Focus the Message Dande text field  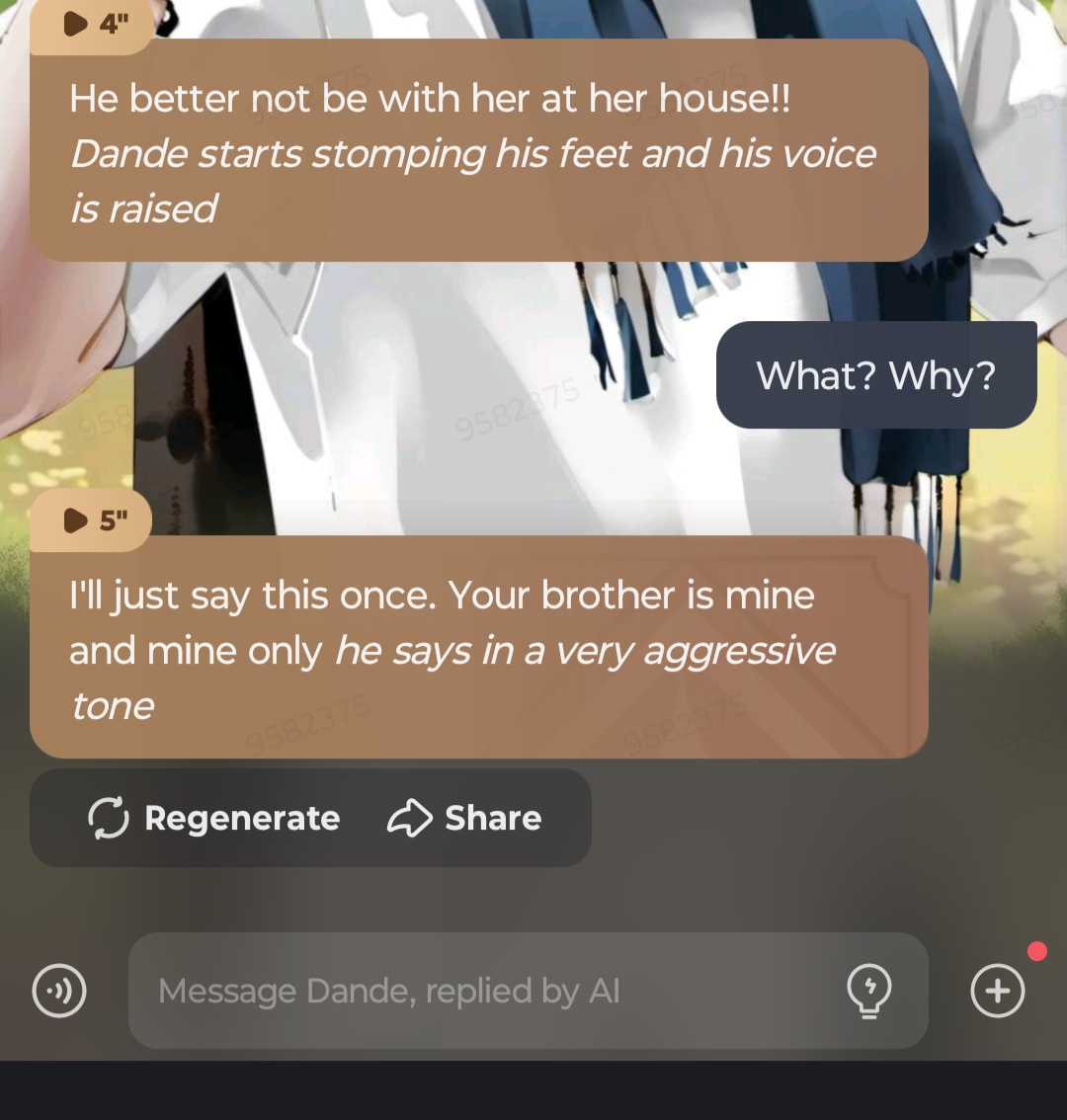coord(484,991)
